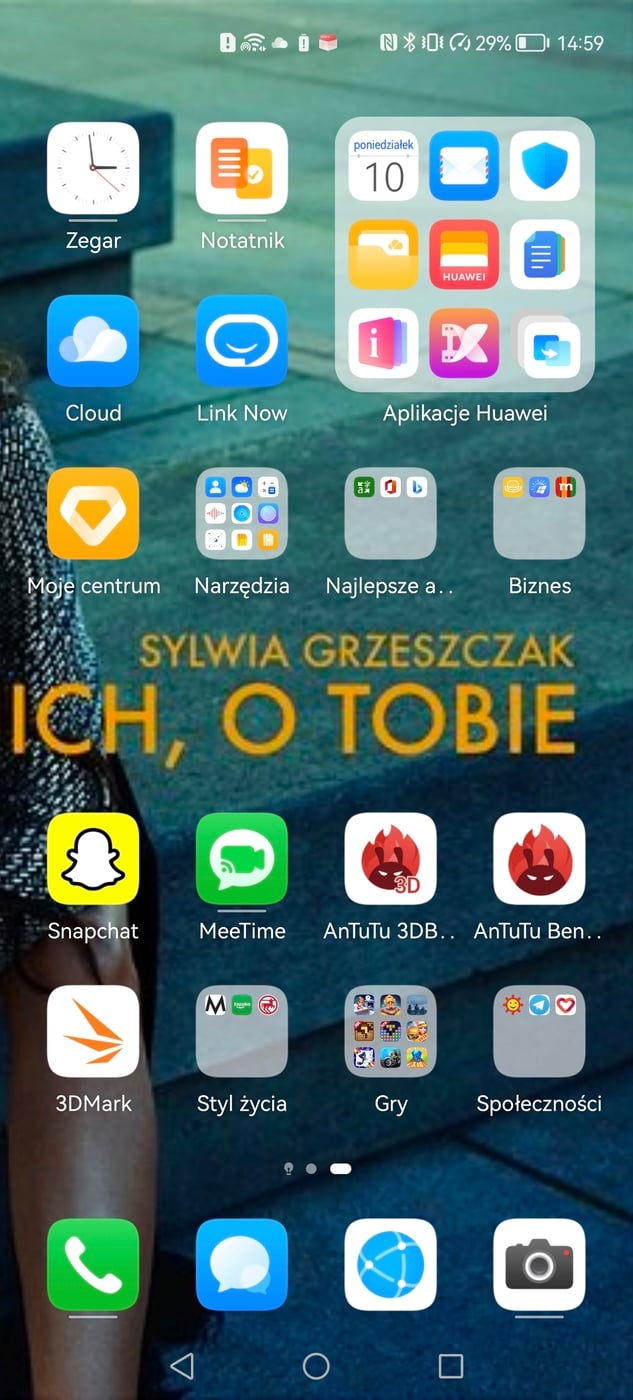Screen dimensions: 633x1400
Task: Expand the Narzędzia folder
Action: pyautogui.click(x=242, y=513)
